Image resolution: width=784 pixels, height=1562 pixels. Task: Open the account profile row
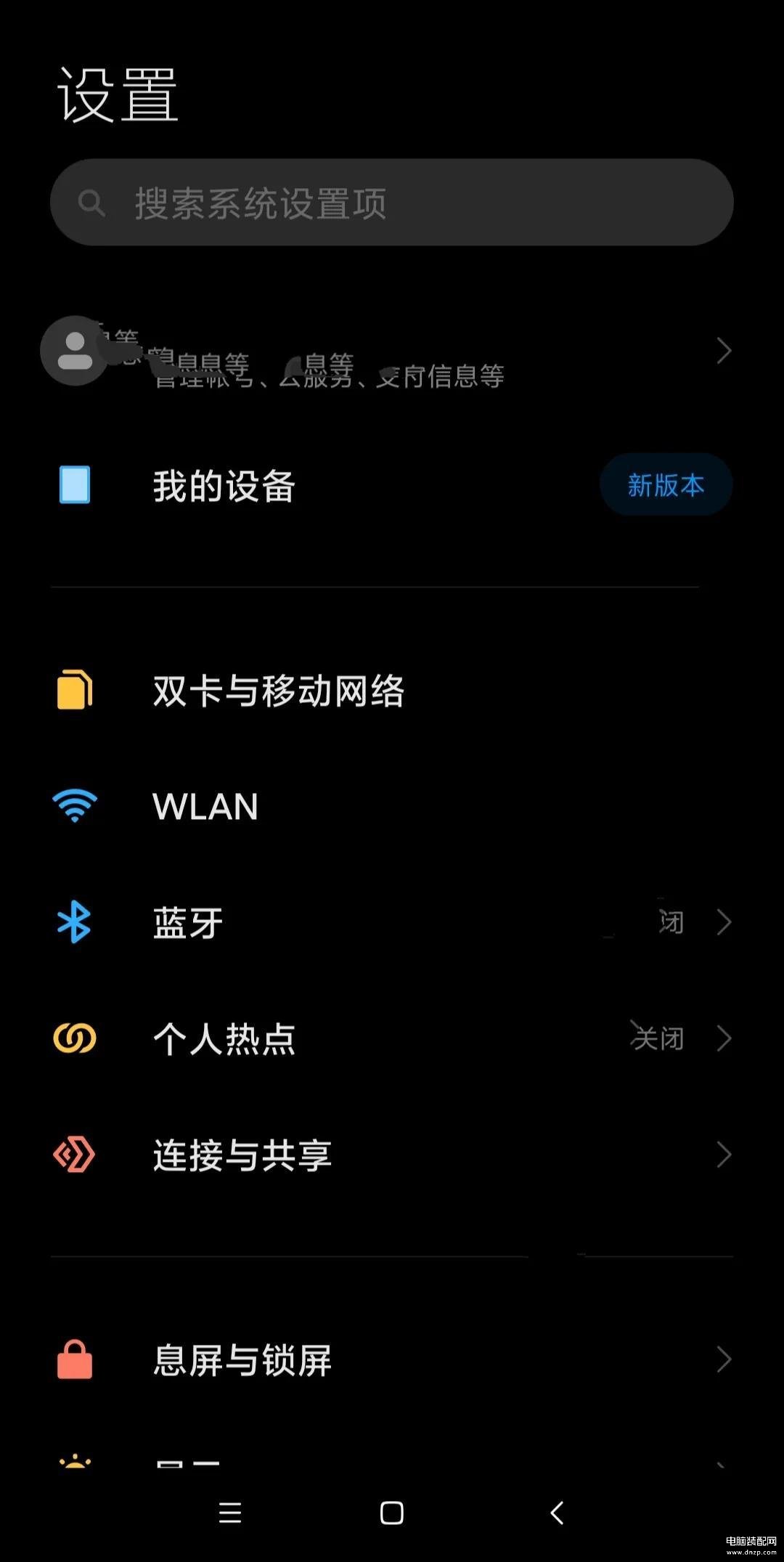pyautogui.click(x=392, y=351)
